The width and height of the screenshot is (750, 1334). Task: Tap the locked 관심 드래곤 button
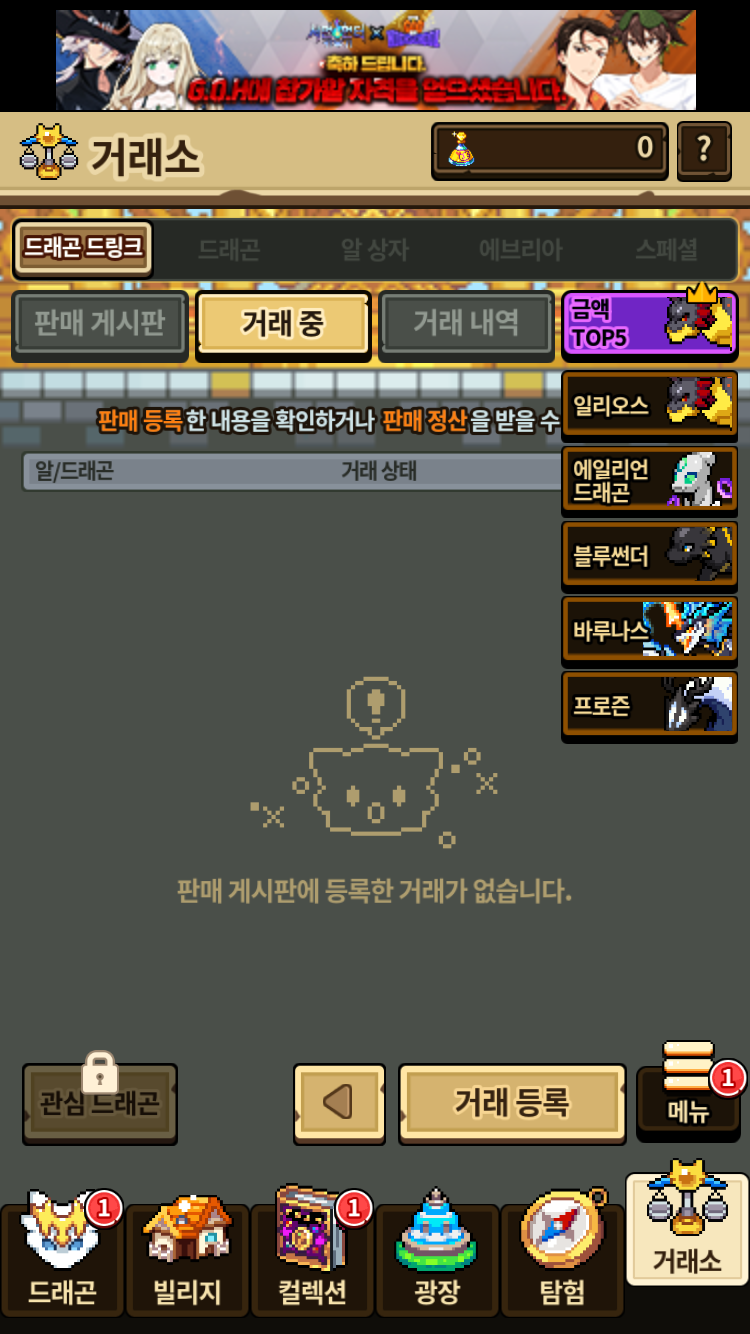(x=100, y=1103)
